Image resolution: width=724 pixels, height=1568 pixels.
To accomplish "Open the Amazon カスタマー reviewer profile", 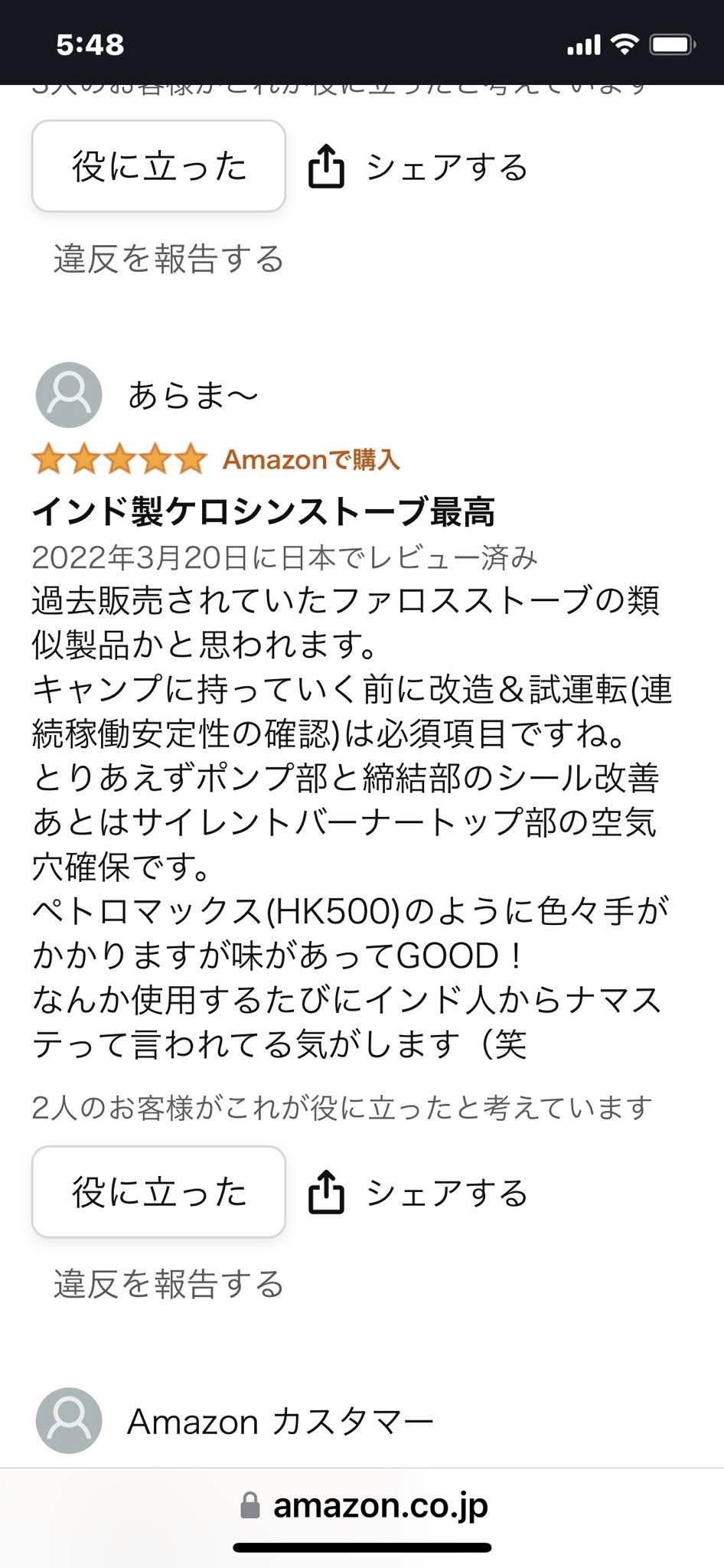I will tap(280, 1422).
